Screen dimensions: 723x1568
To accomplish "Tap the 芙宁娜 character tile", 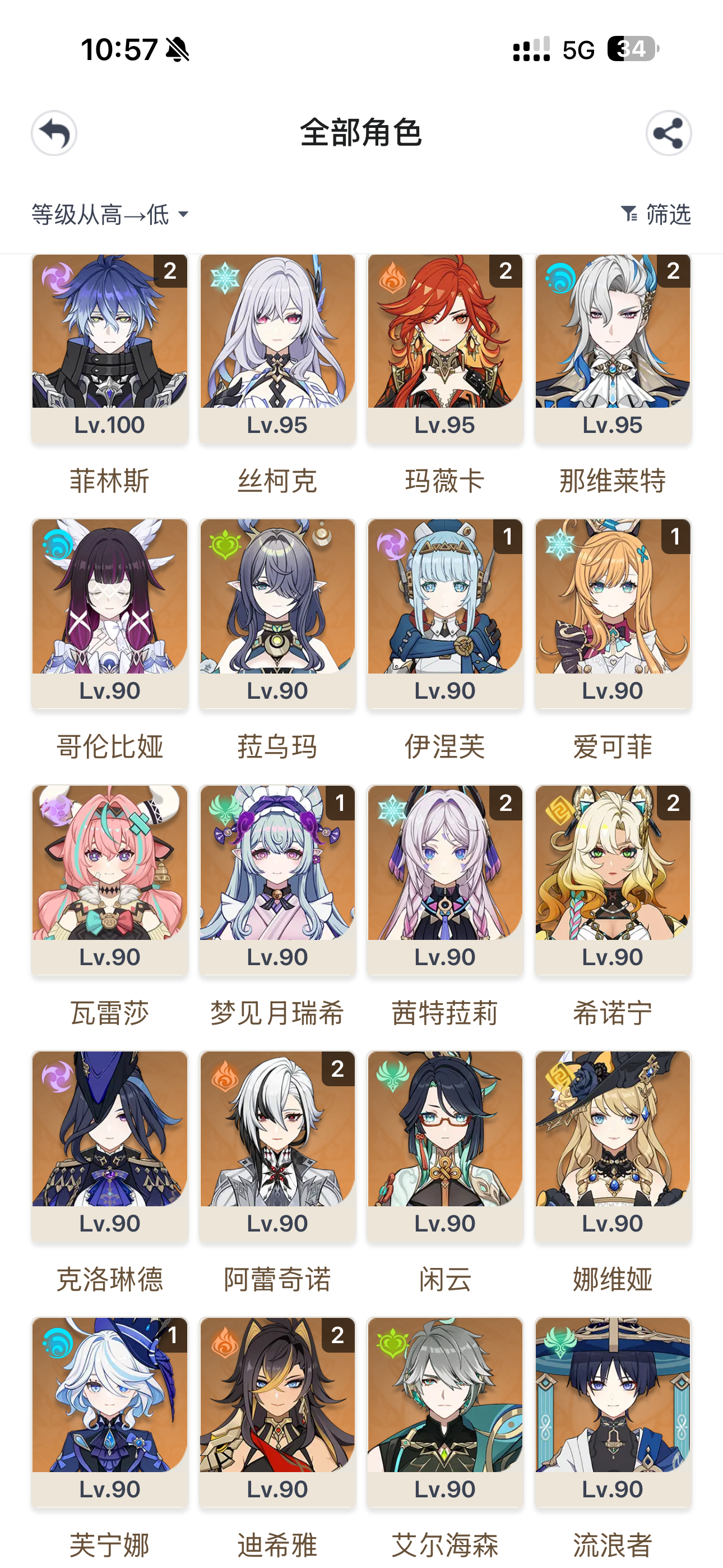I will point(109,1412).
